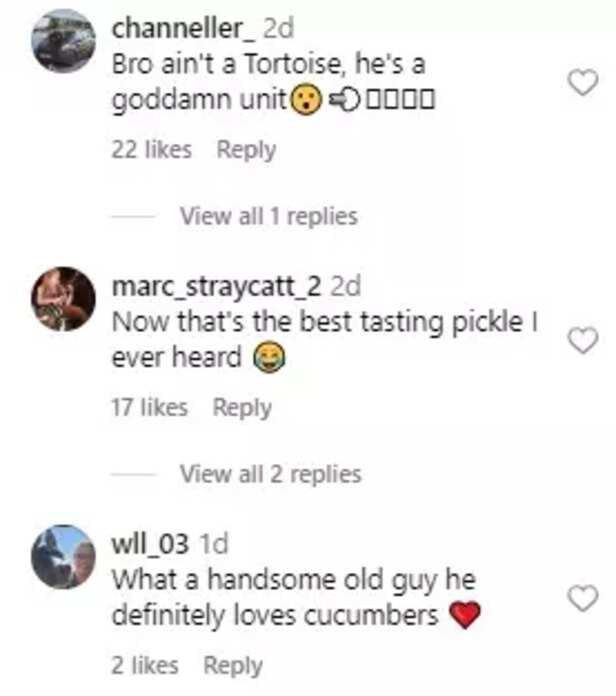The image size is (616, 696).
Task: Open marc_straycatt_2's username
Action: [216, 288]
